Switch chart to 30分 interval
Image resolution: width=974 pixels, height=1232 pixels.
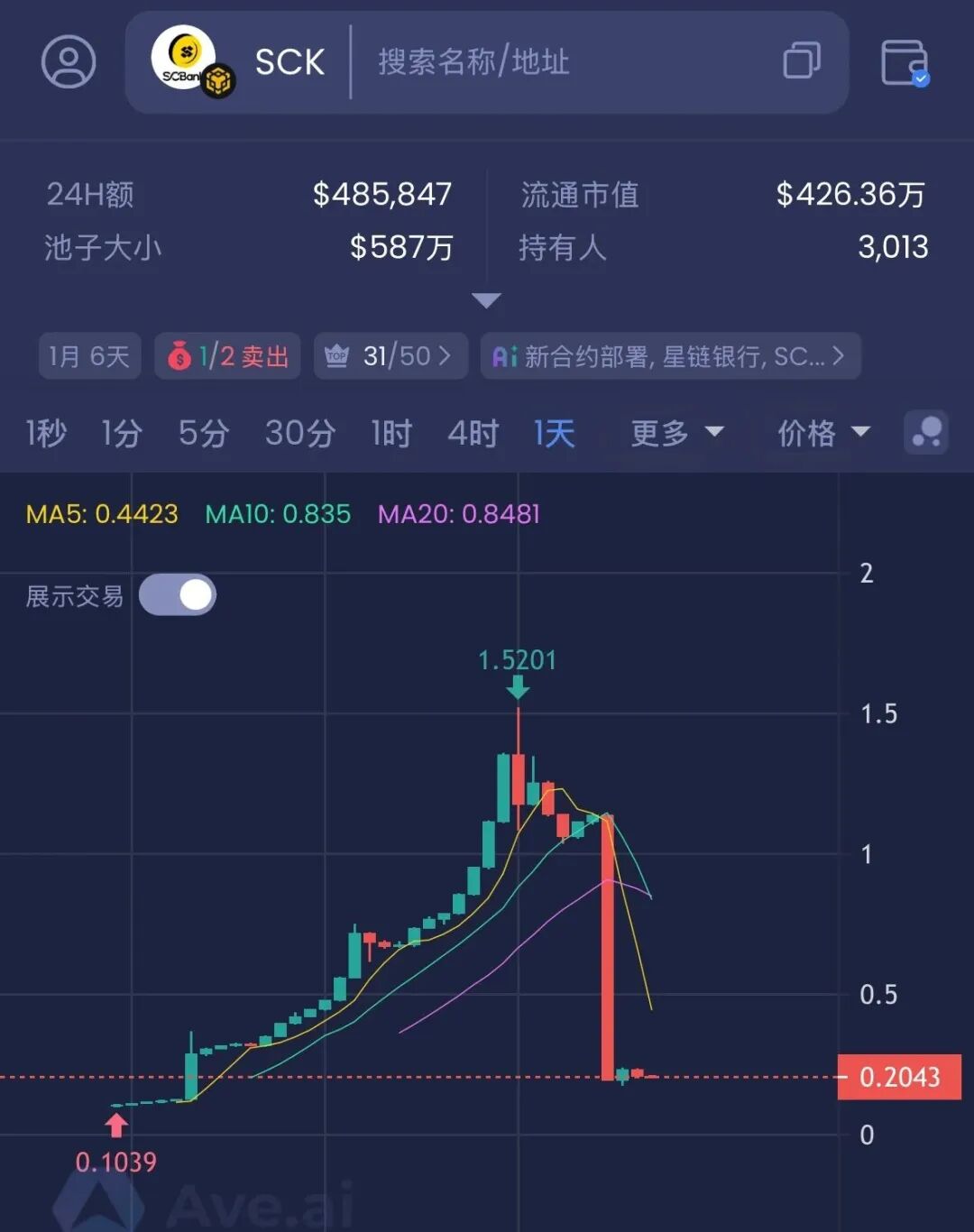click(x=299, y=434)
